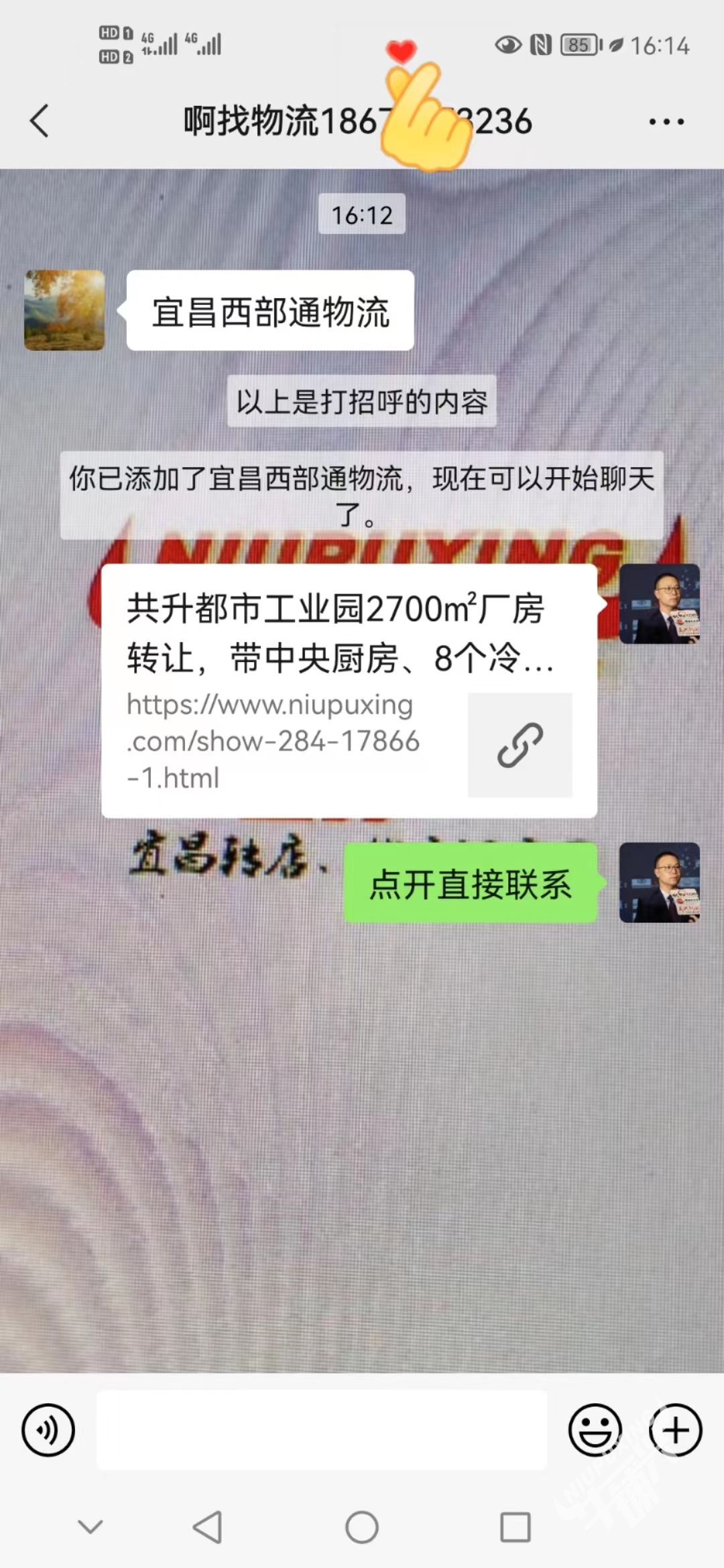Viewport: 724px width, 1568px height.
Task: Tap my avatar beside 点开直接联系
Action: click(x=659, y=883)
